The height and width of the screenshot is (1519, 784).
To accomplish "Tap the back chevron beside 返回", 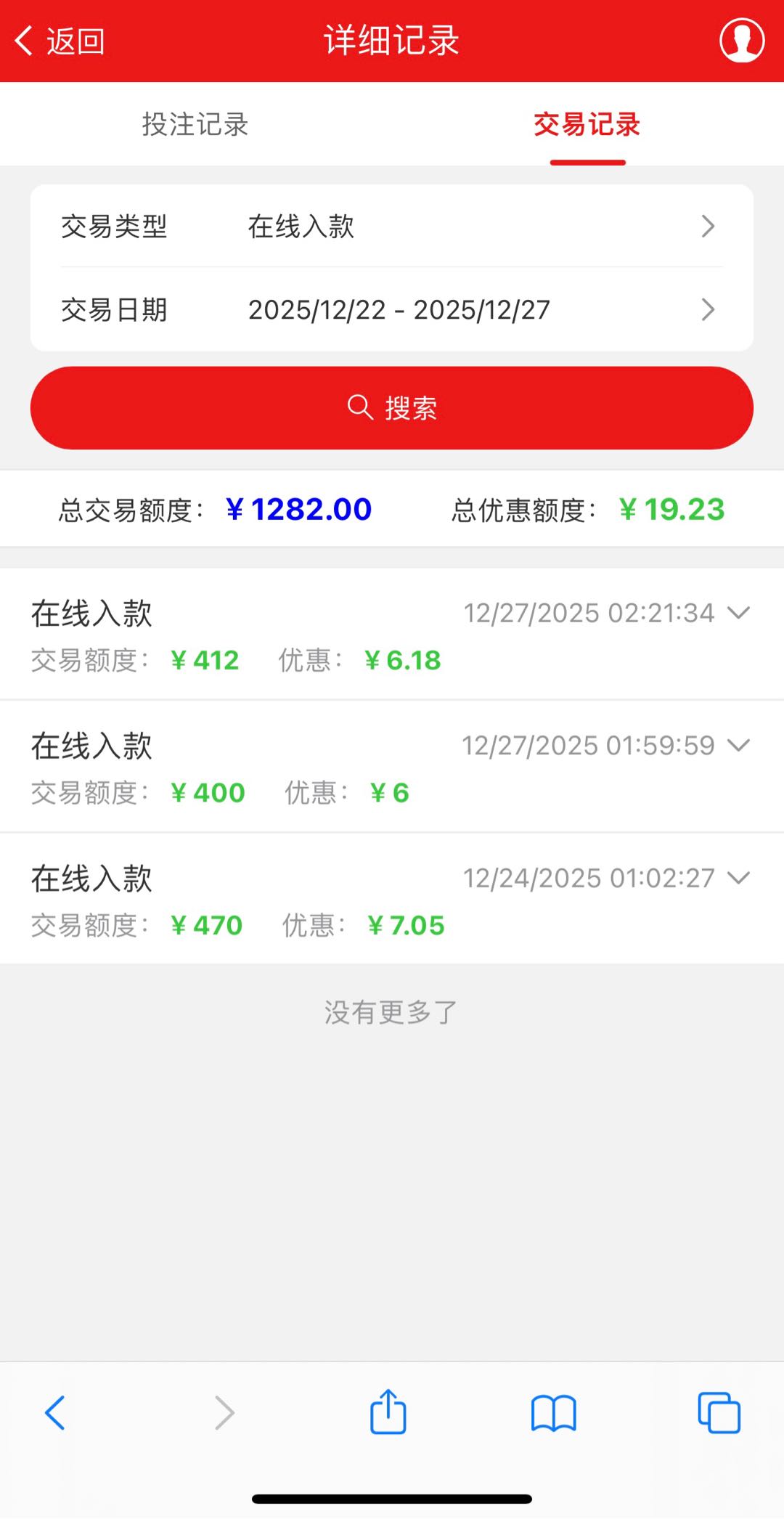I will coord(24,41).
